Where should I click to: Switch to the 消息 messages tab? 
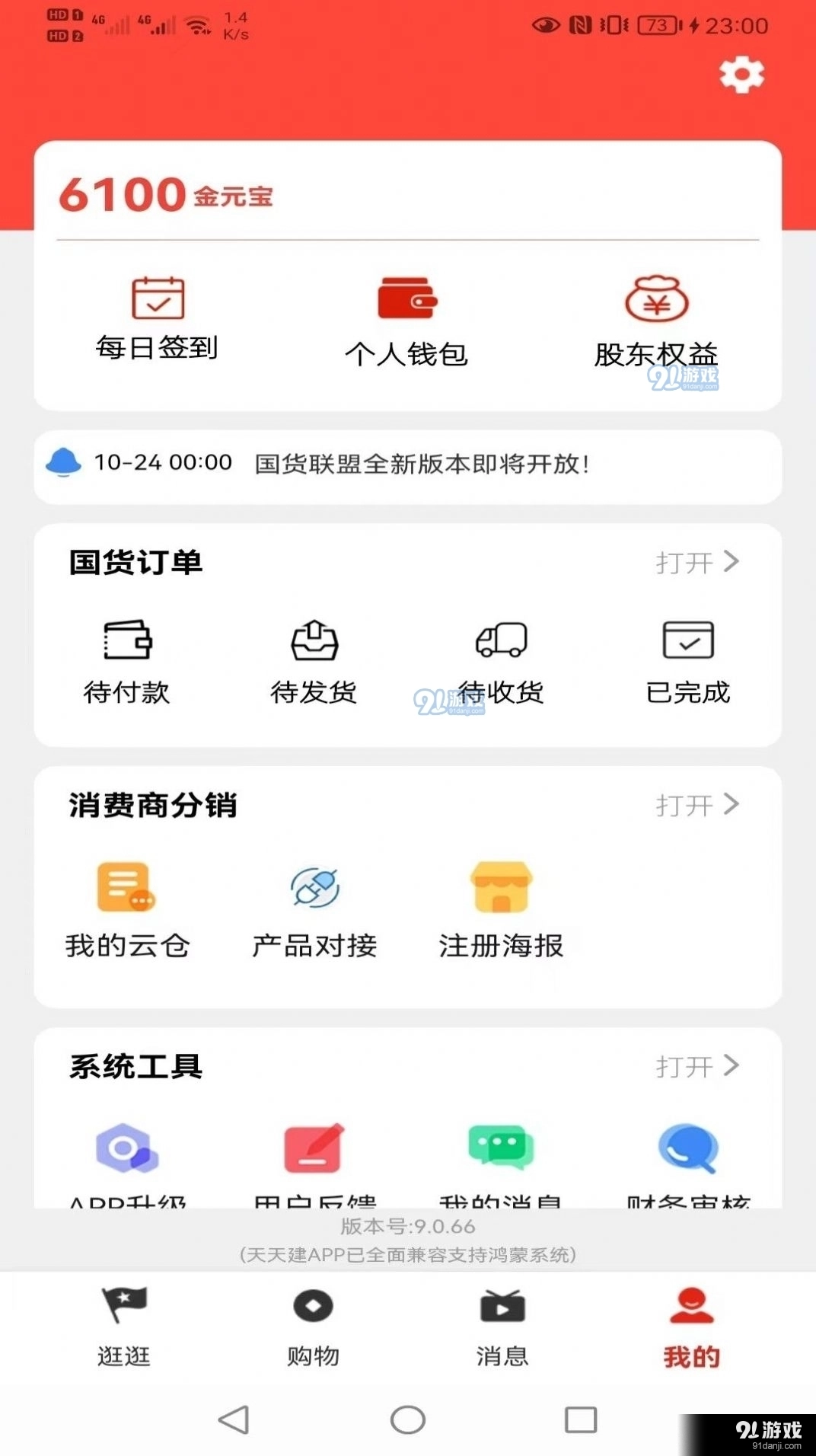(502, 1327)
